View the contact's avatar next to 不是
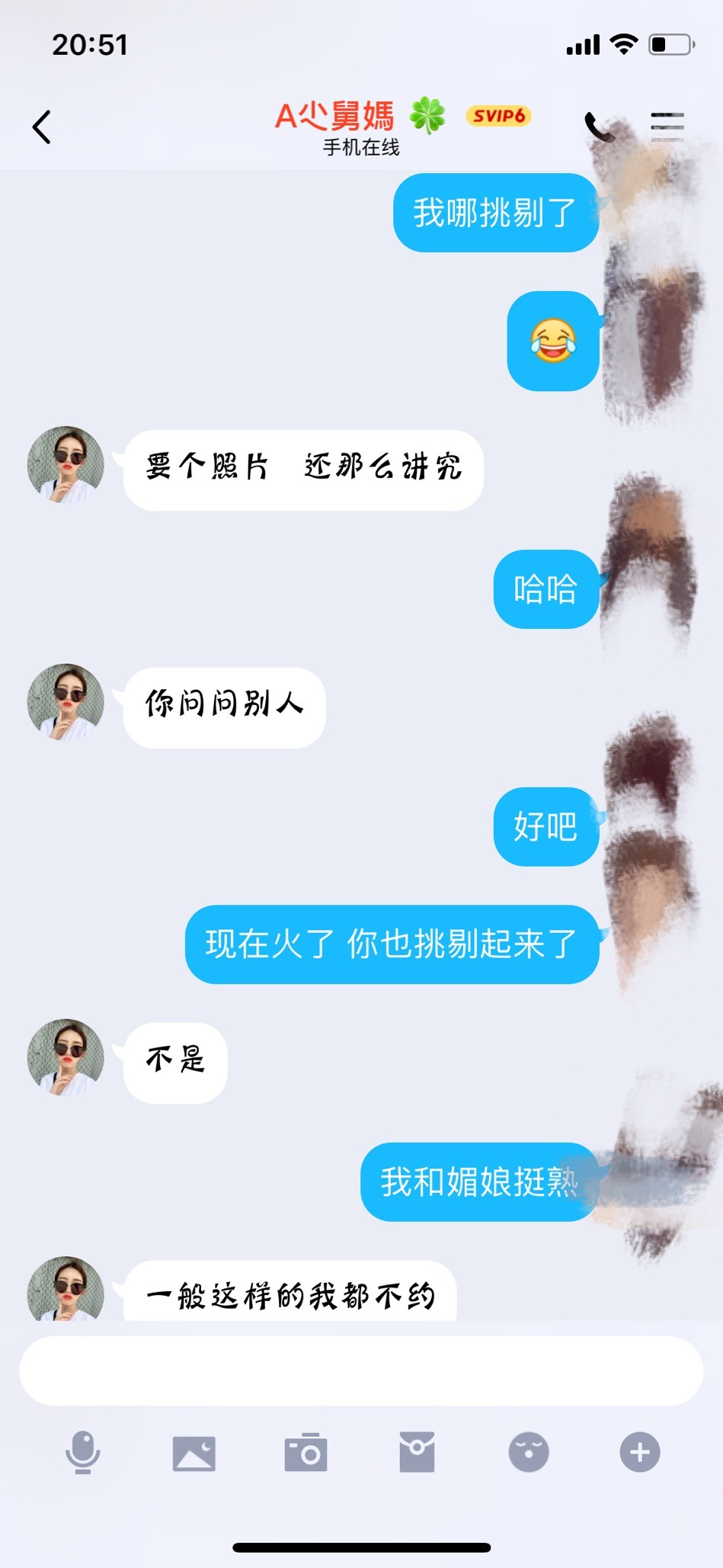The height and width of the screenshot is (1568, 723). 66,1057
